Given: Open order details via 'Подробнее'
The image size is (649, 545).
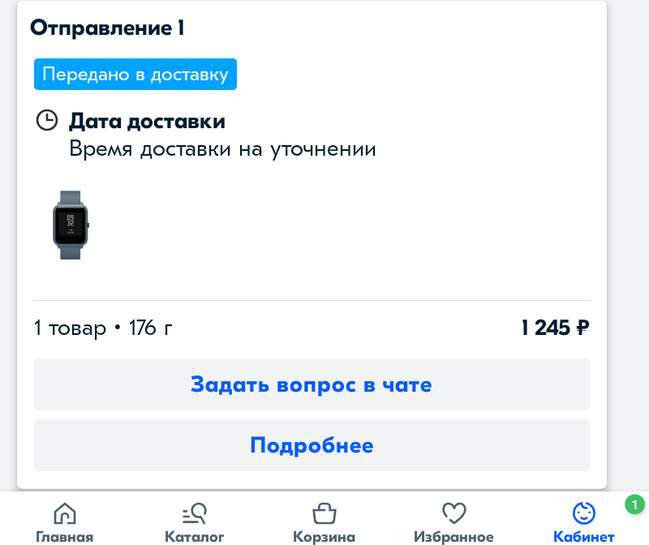Looking at the screenshot, I should 311,446.
